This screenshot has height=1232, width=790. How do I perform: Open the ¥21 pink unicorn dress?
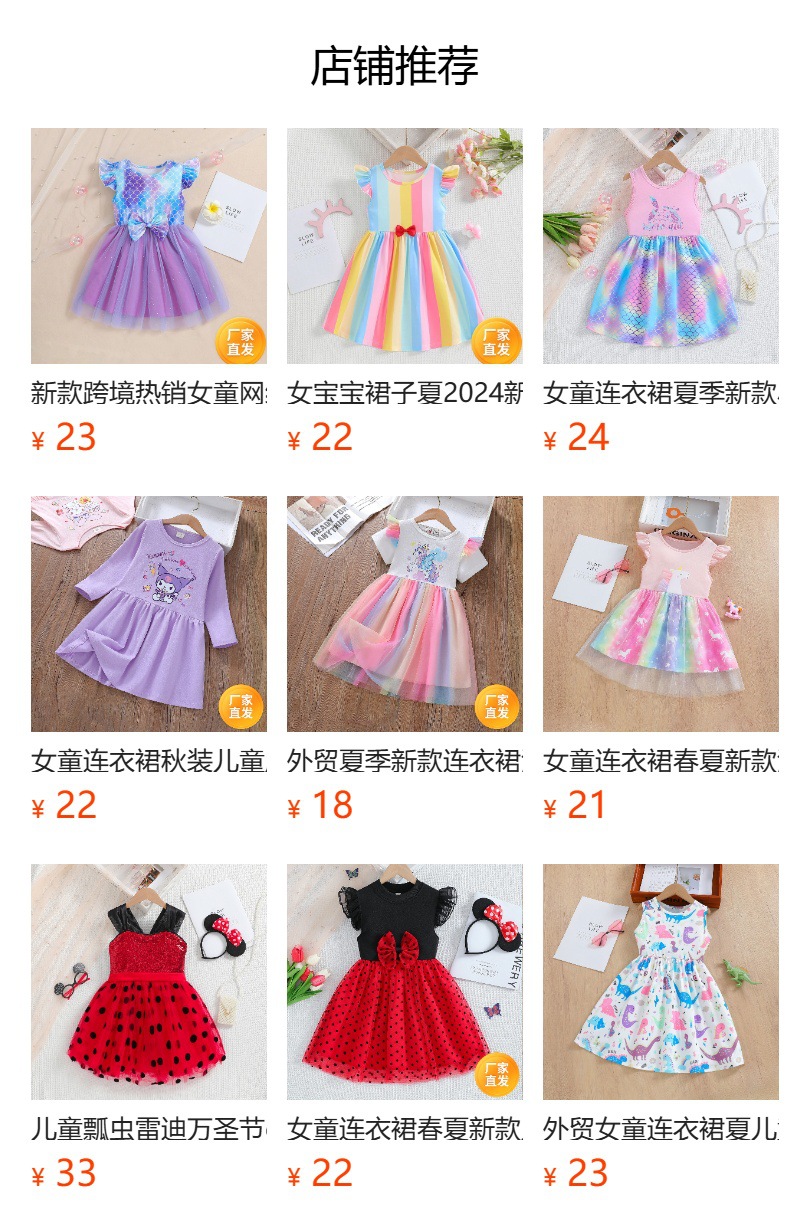[x=660, y=614]
